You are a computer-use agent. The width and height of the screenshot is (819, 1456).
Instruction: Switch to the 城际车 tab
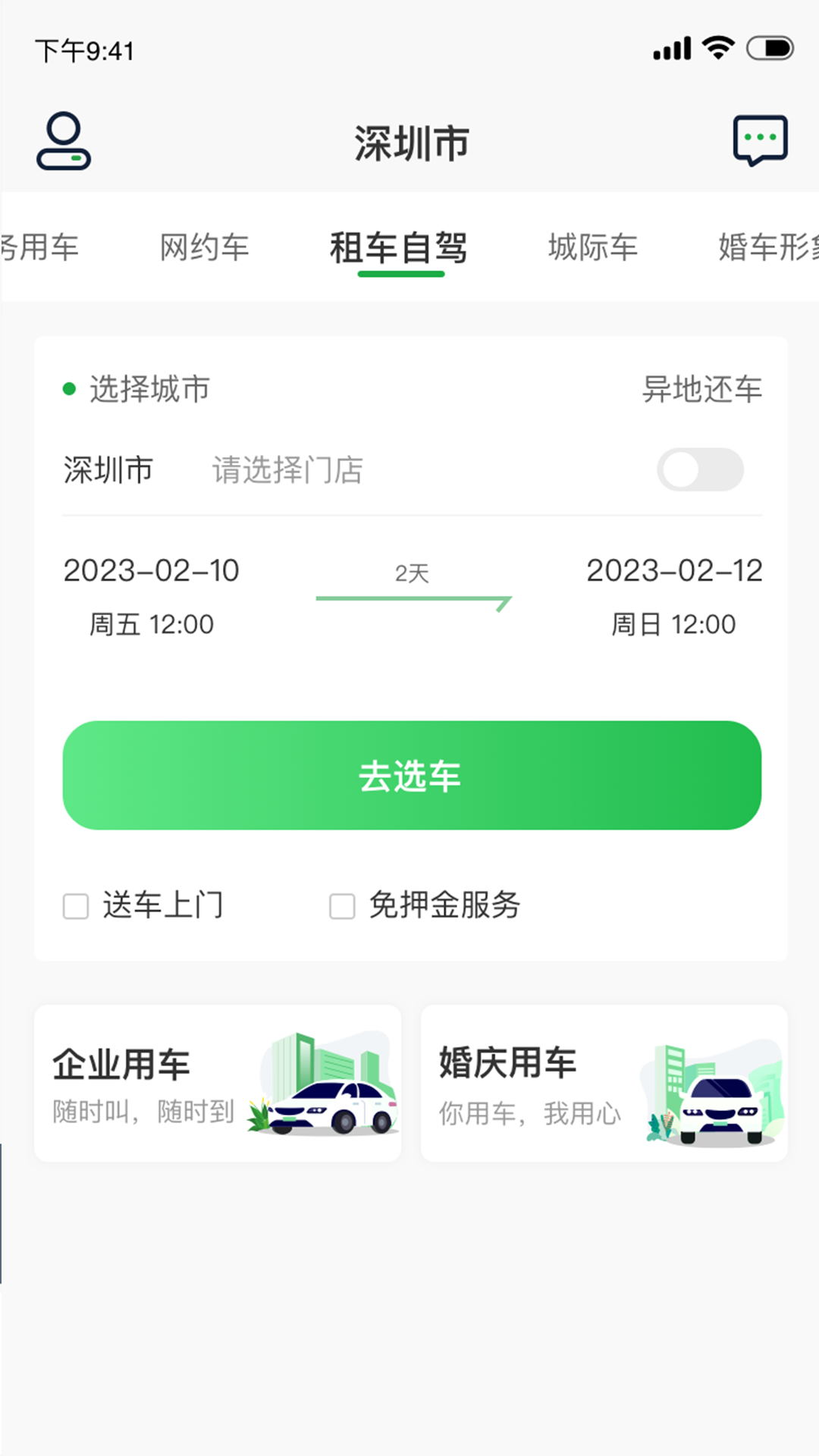click(x=593, y=246)
